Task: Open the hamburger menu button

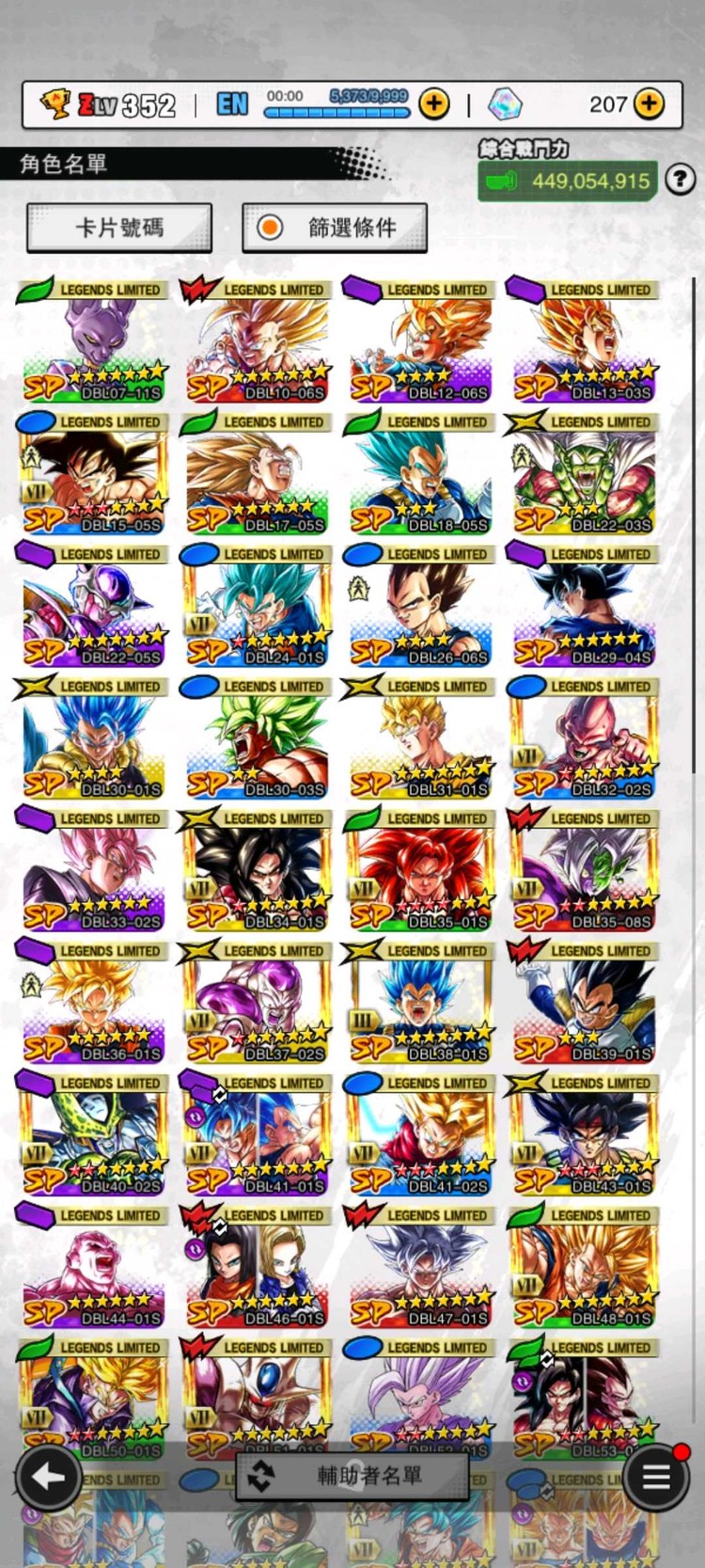Action: point(656,1477)
